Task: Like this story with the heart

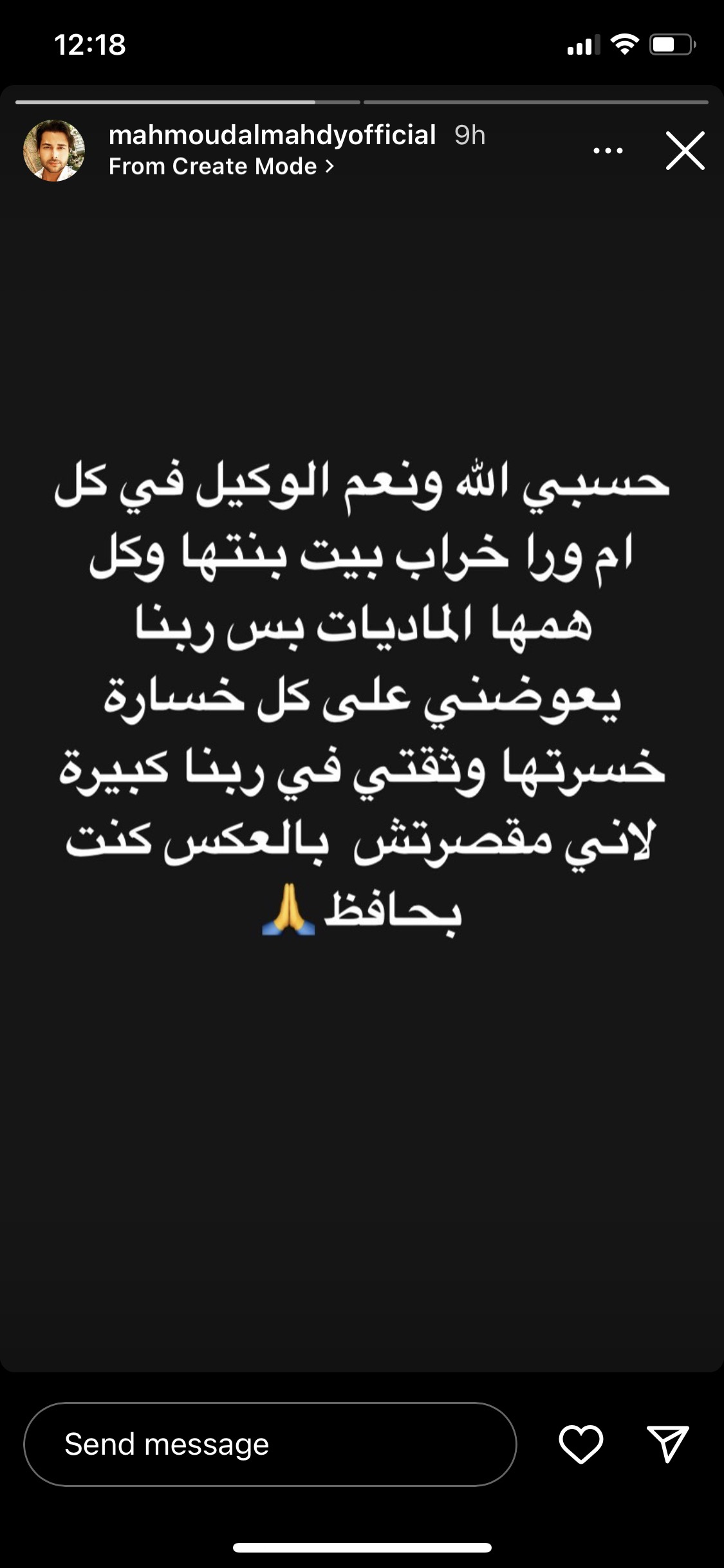Action: pos(580,1444)
